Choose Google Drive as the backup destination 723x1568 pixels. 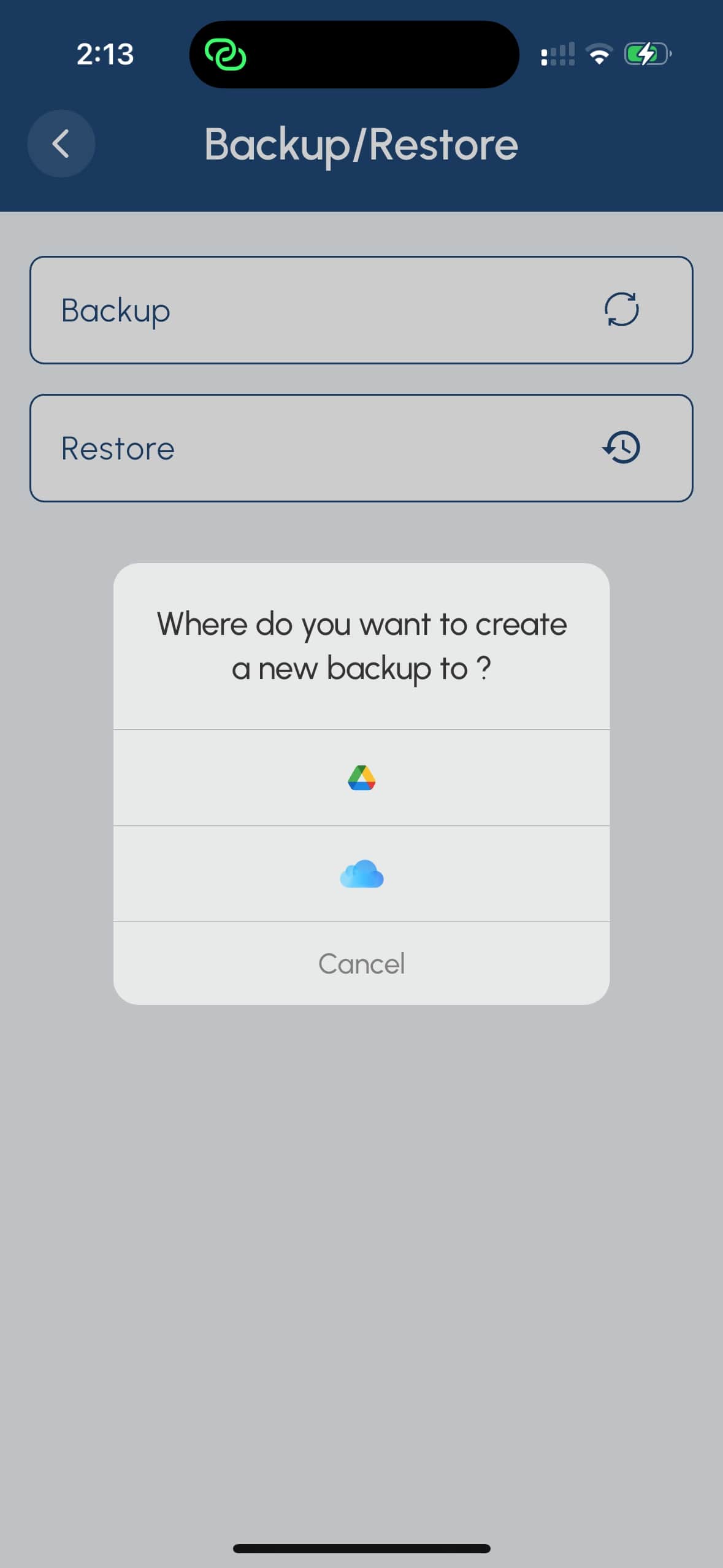(361, 777)
